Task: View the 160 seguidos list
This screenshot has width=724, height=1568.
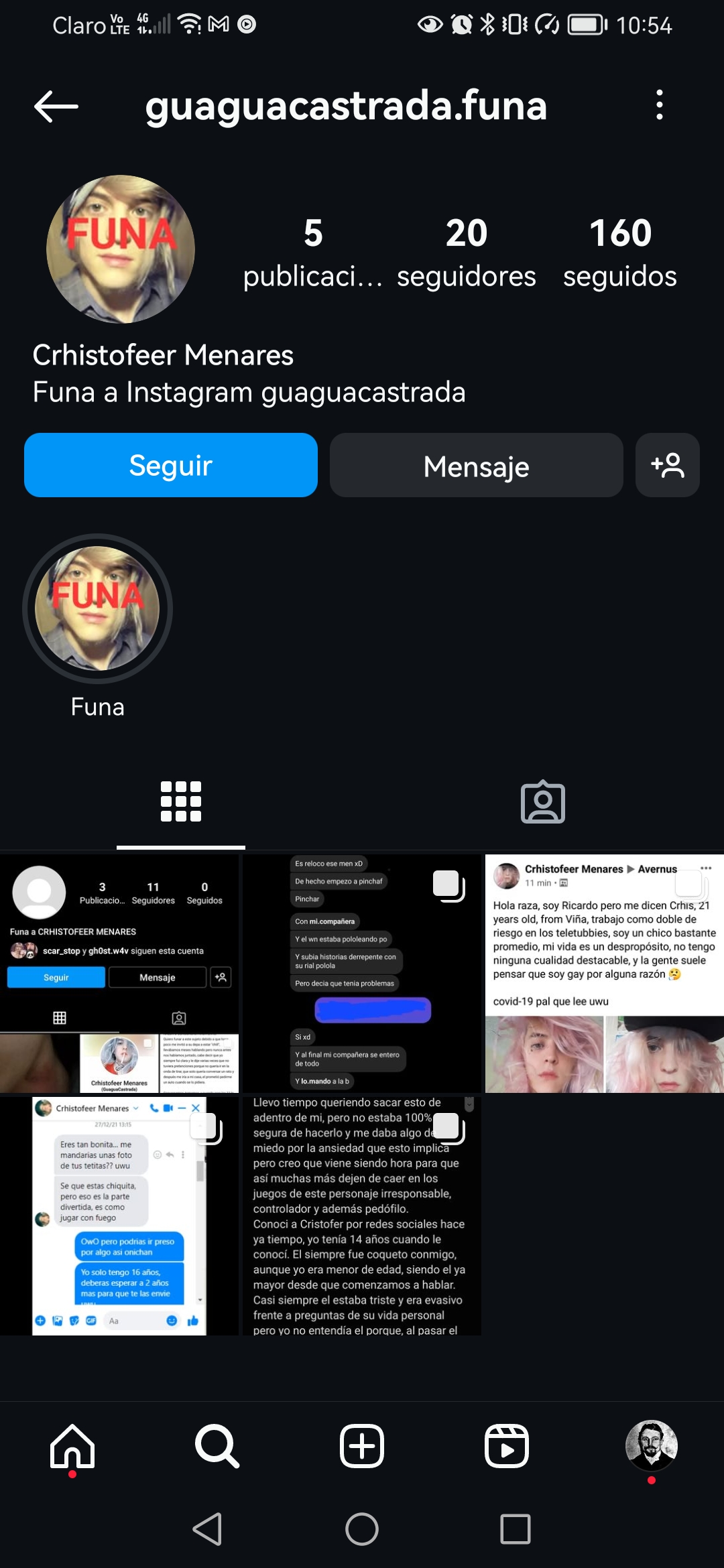Action: pyautogui.click(x=620, y=252)
